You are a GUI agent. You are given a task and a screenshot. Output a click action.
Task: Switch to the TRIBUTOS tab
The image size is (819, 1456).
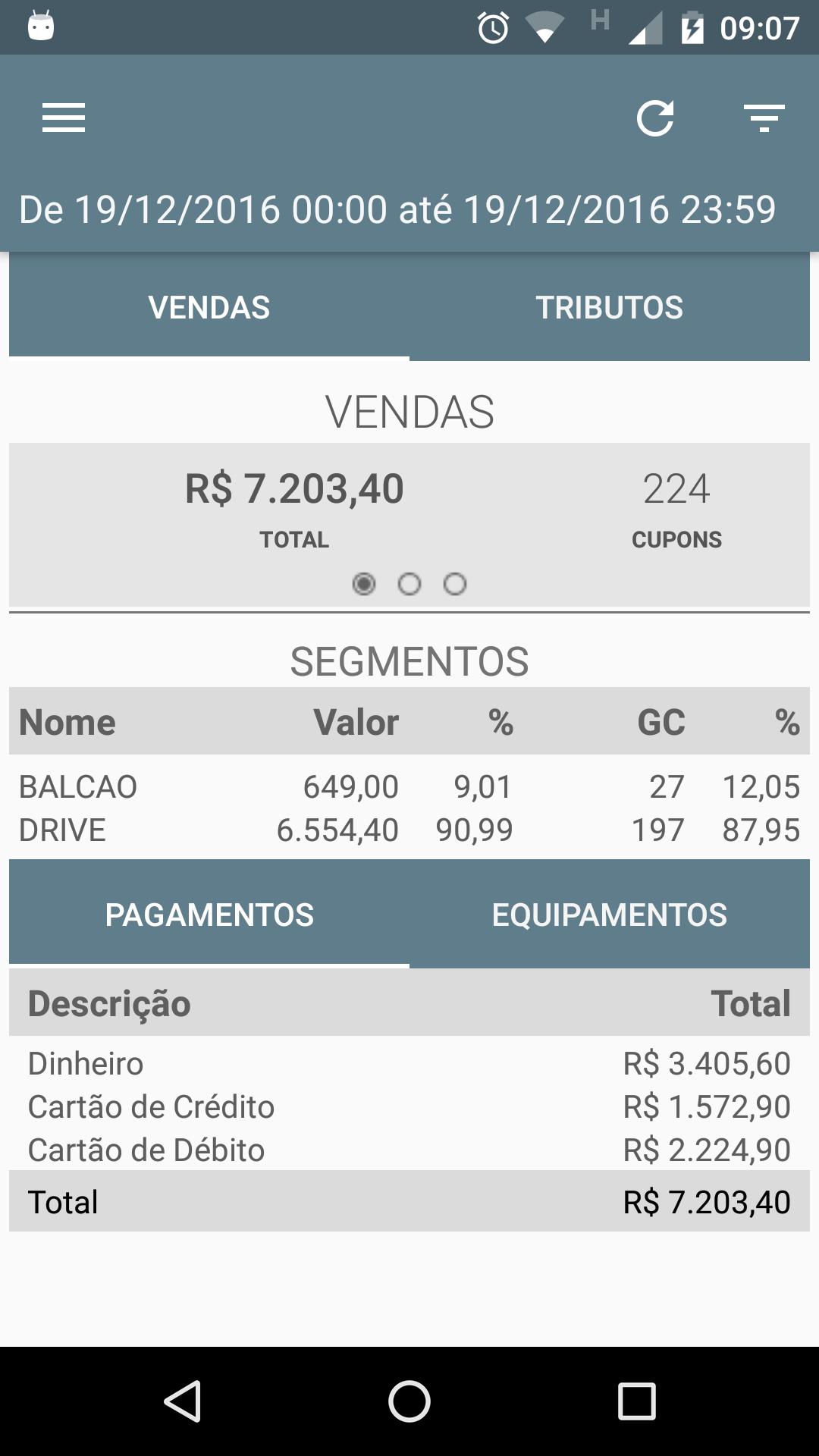click(610, 307)
